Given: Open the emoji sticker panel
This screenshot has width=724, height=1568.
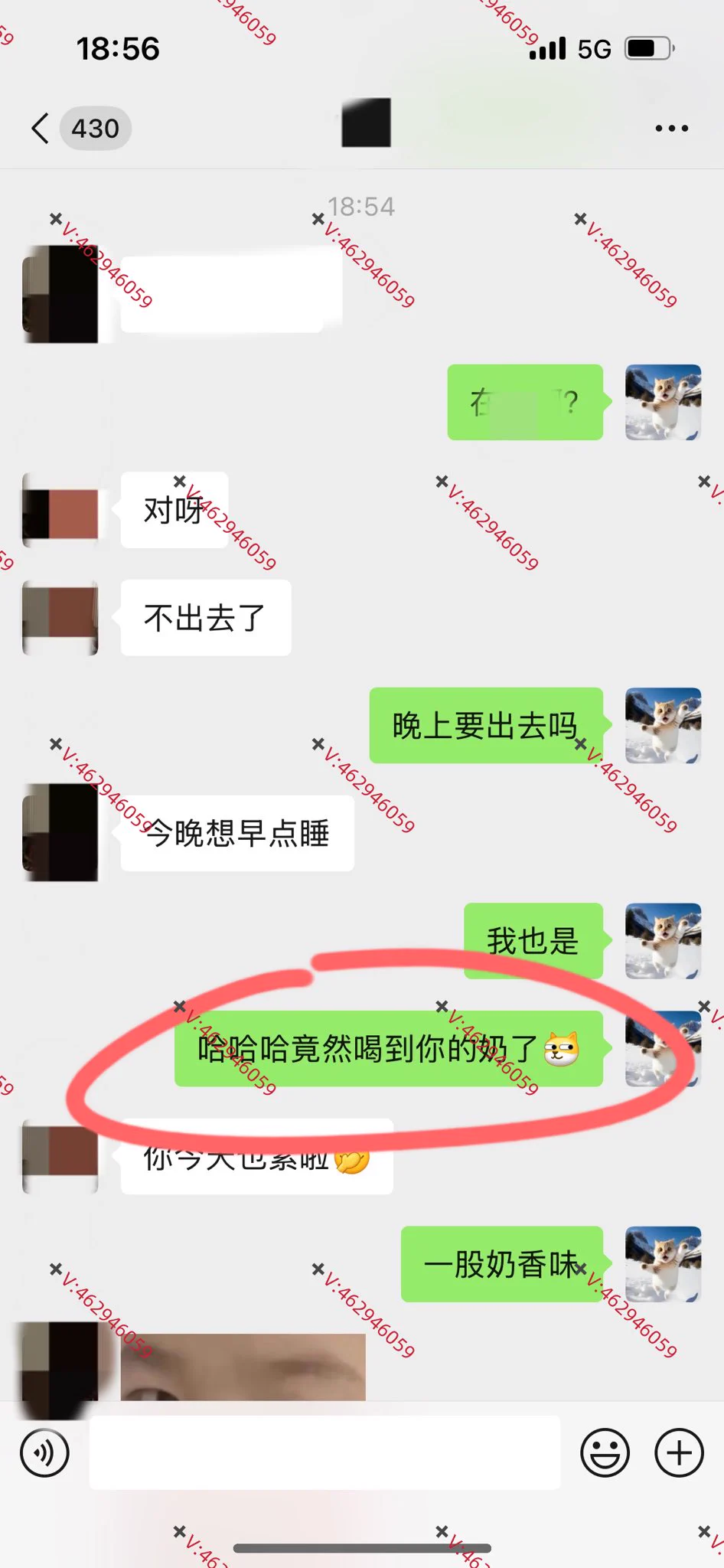Looking at the screenshot, I should [x=605, y=1452].
